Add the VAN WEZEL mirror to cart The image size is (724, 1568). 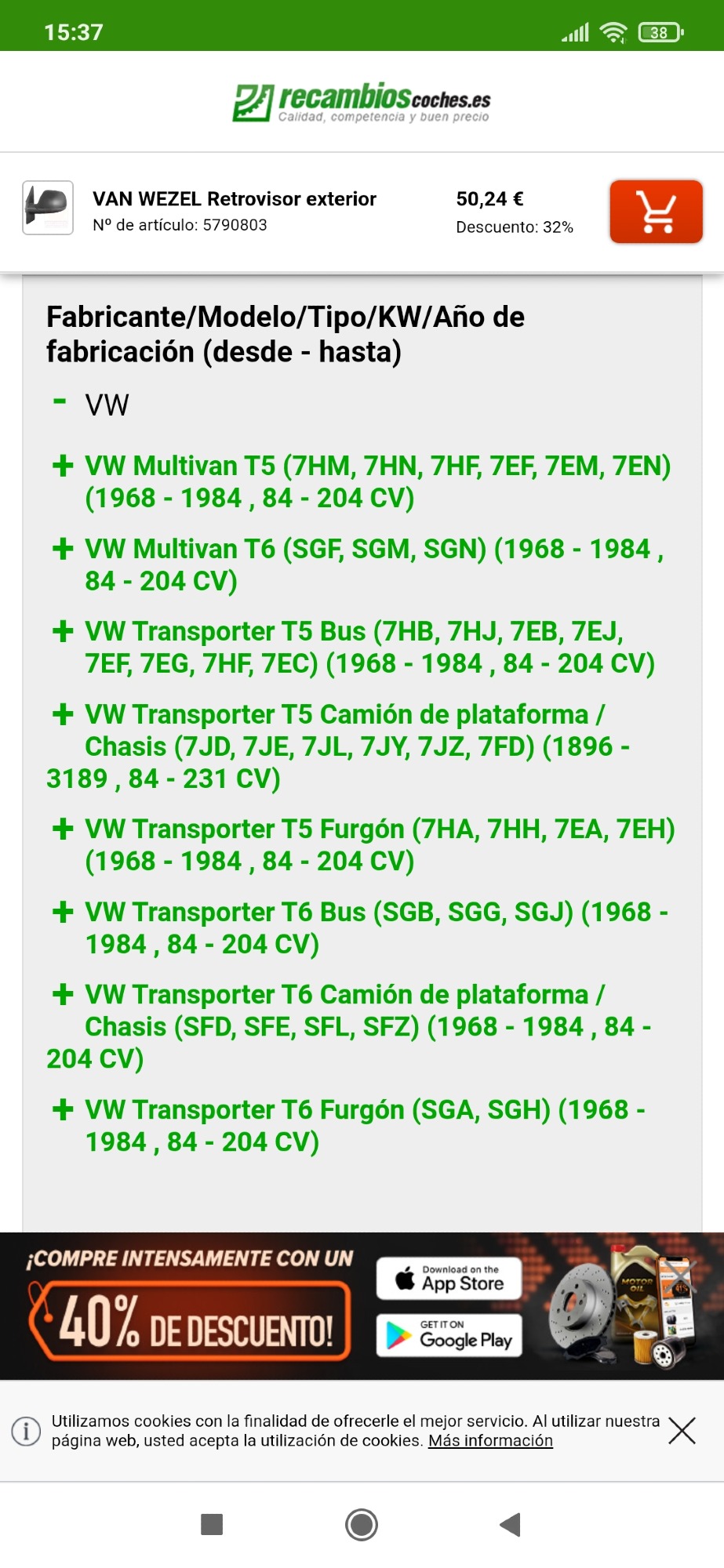(656, 212)
